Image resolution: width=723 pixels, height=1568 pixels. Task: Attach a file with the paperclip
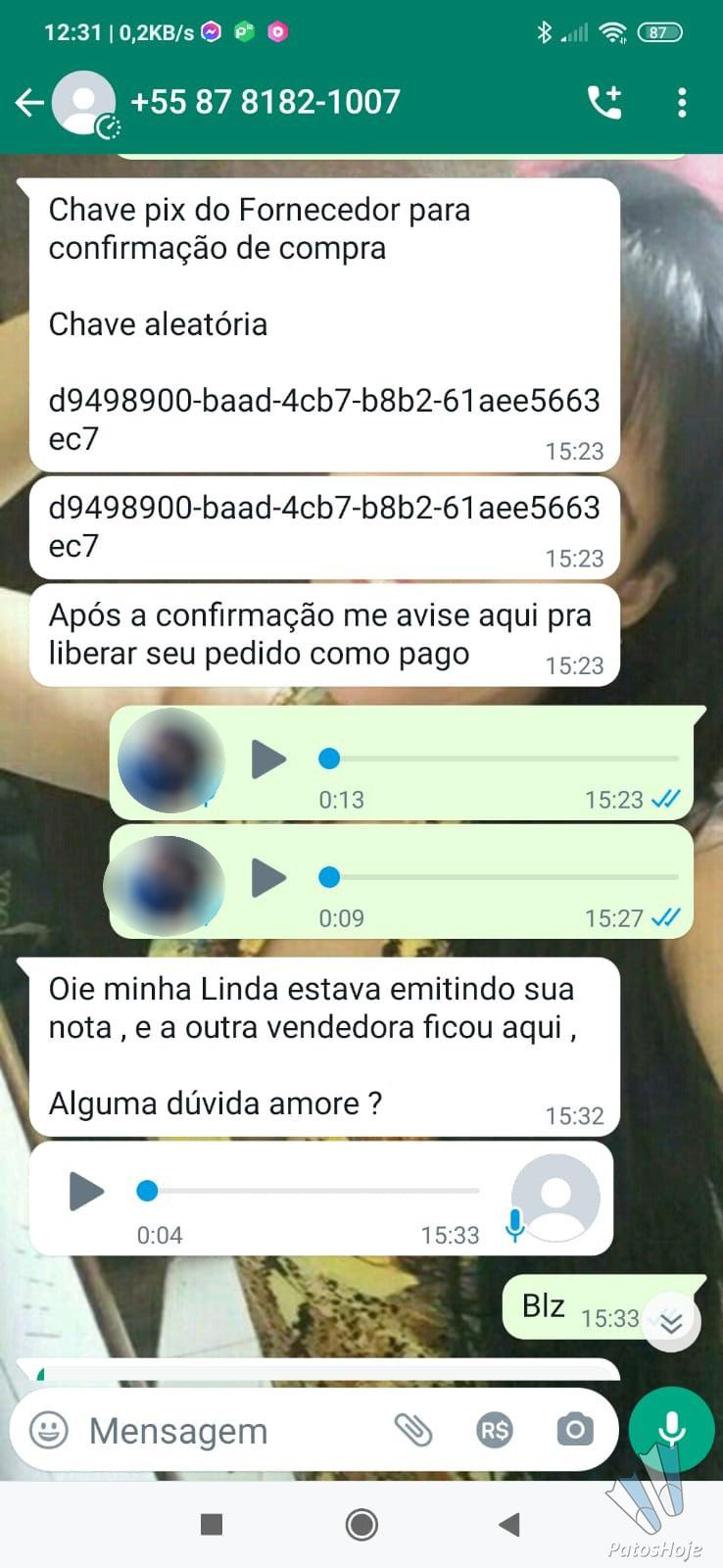[413, 1431]
